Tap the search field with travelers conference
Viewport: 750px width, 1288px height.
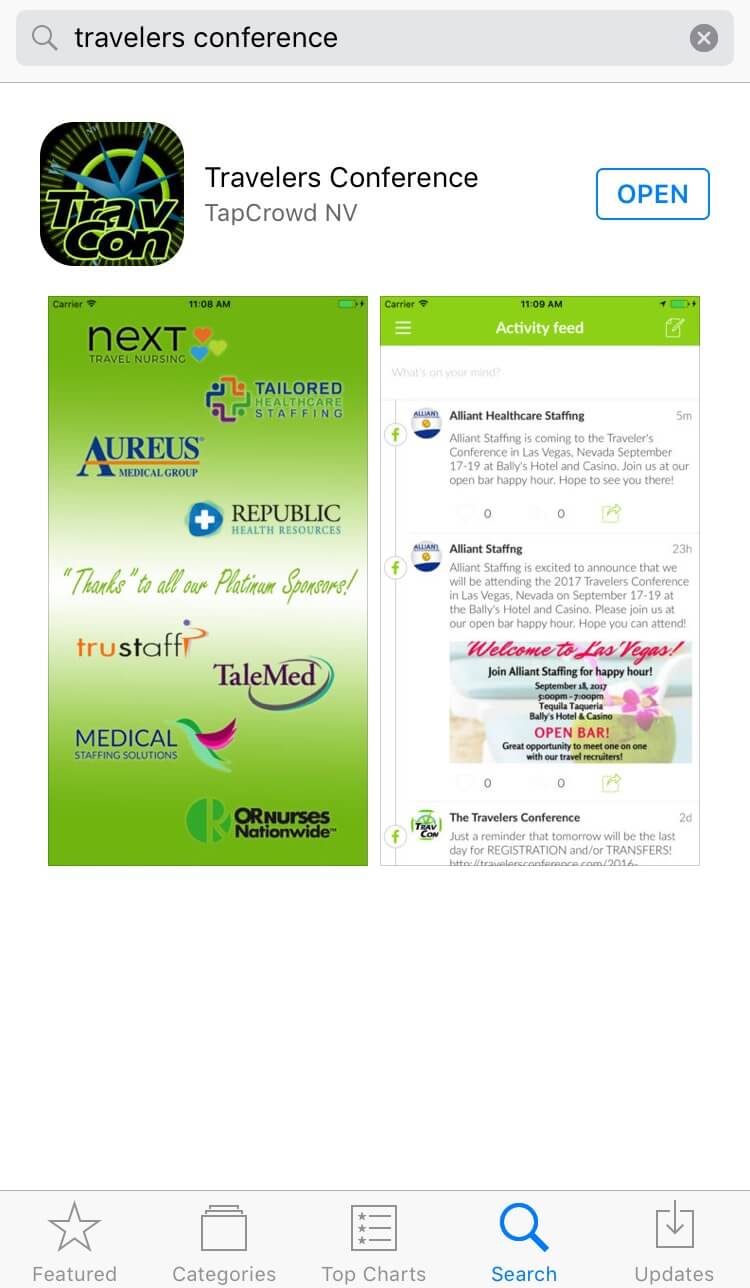[x=374, y=38]
